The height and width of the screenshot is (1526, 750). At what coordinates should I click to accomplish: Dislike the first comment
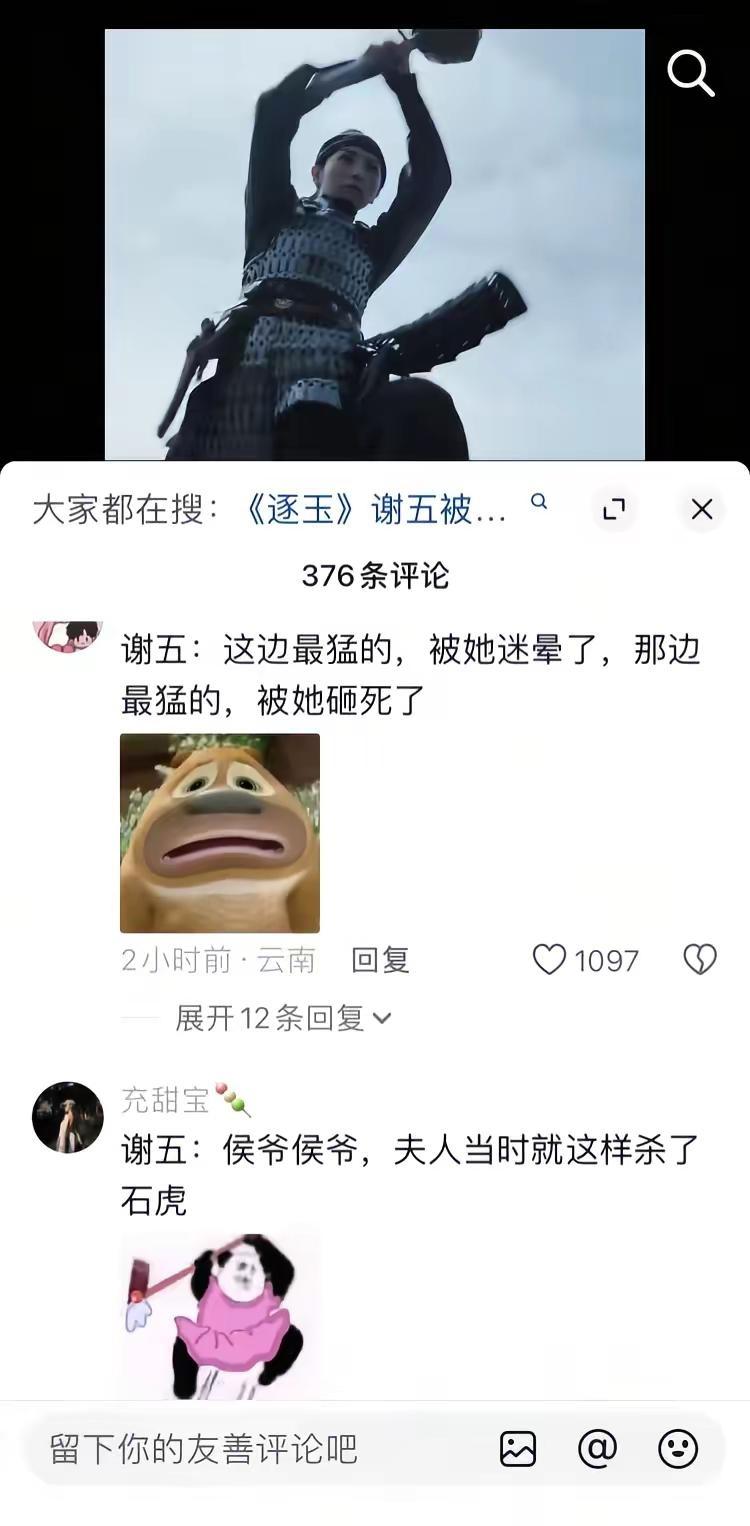(701, 959)
